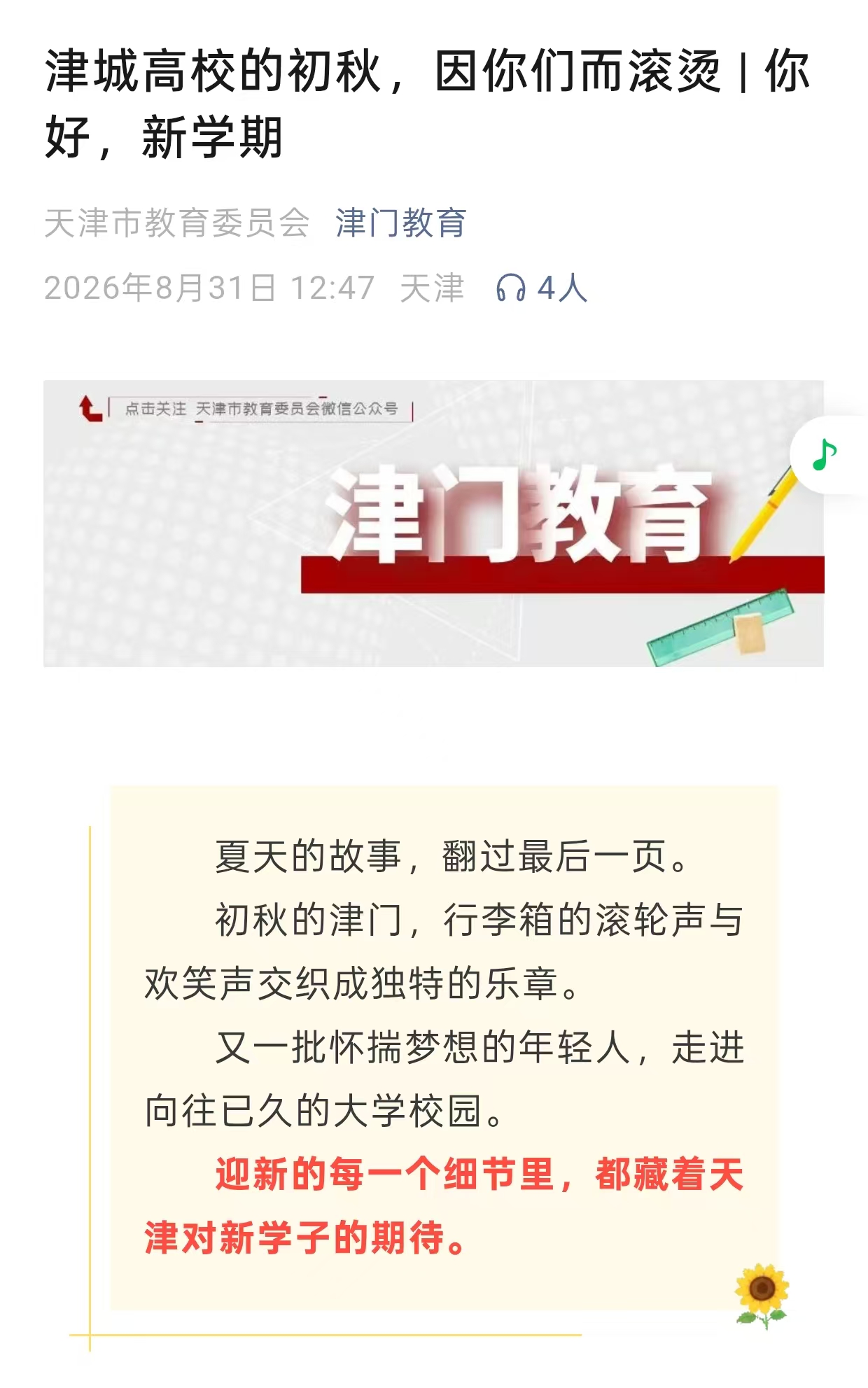
Task: Open the floating green music note button
Action: click(826, 455)
